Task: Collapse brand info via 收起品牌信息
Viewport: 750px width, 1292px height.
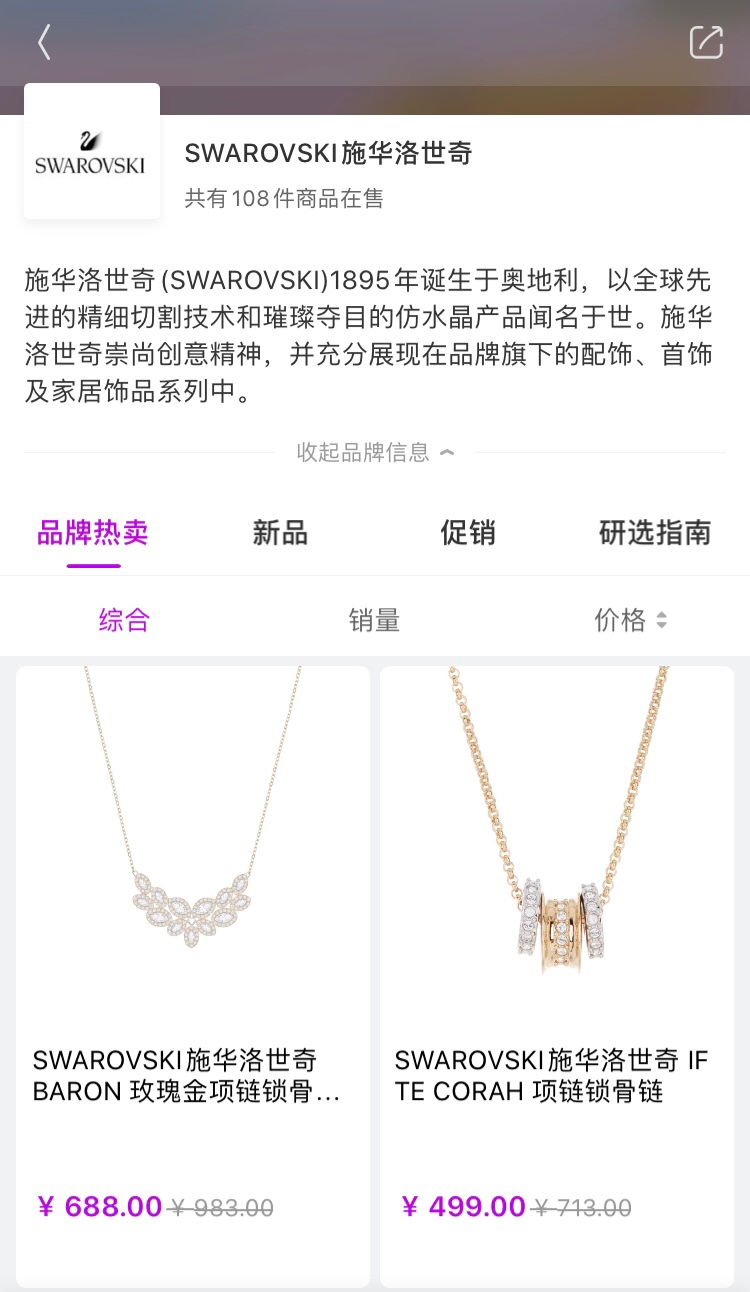Action: pyautogui.click(x=375, y=453)
